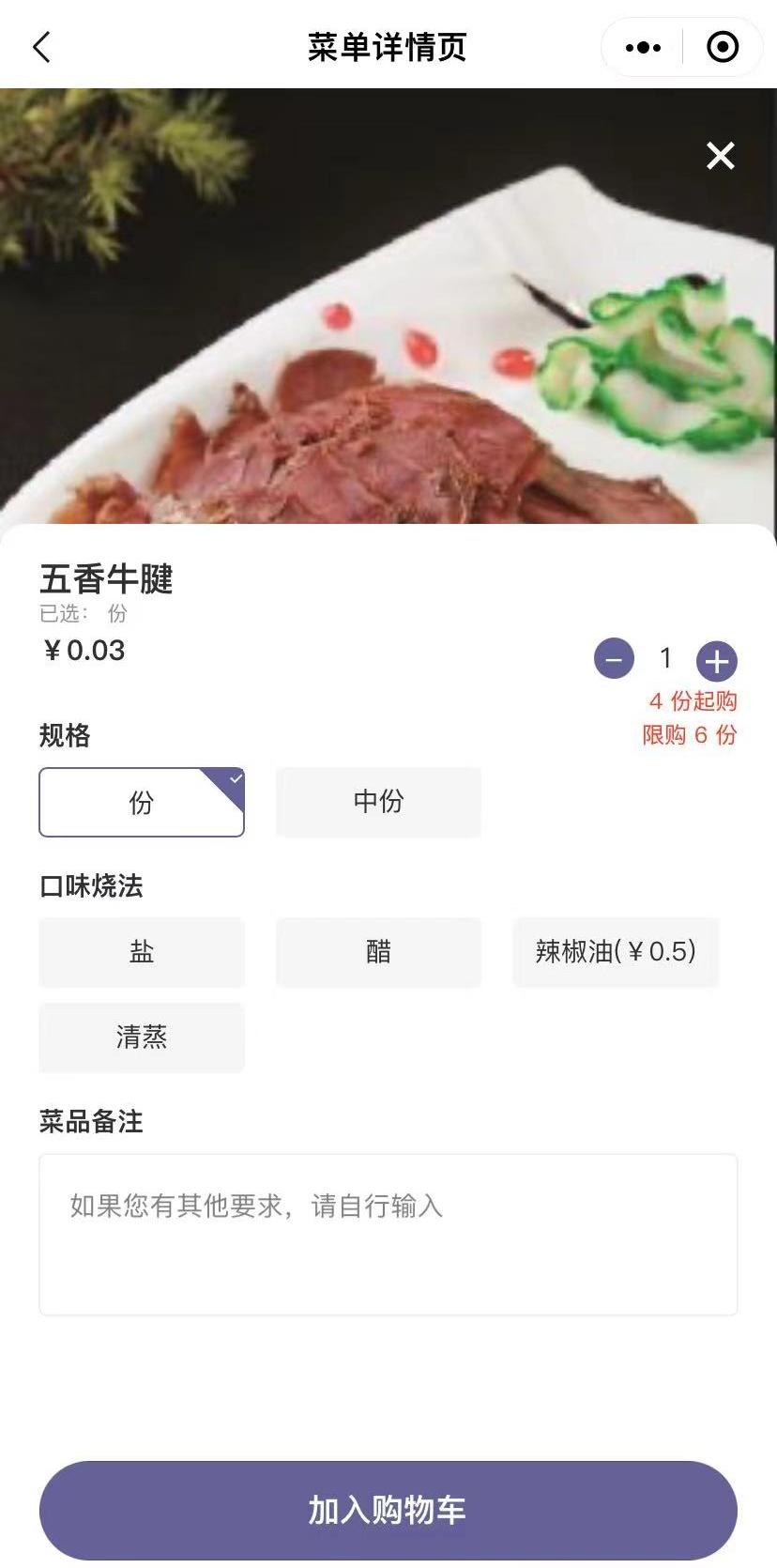Choose the 中份 size option
Viewport: 777px width, 1568px height.
[x=378, y=802]
